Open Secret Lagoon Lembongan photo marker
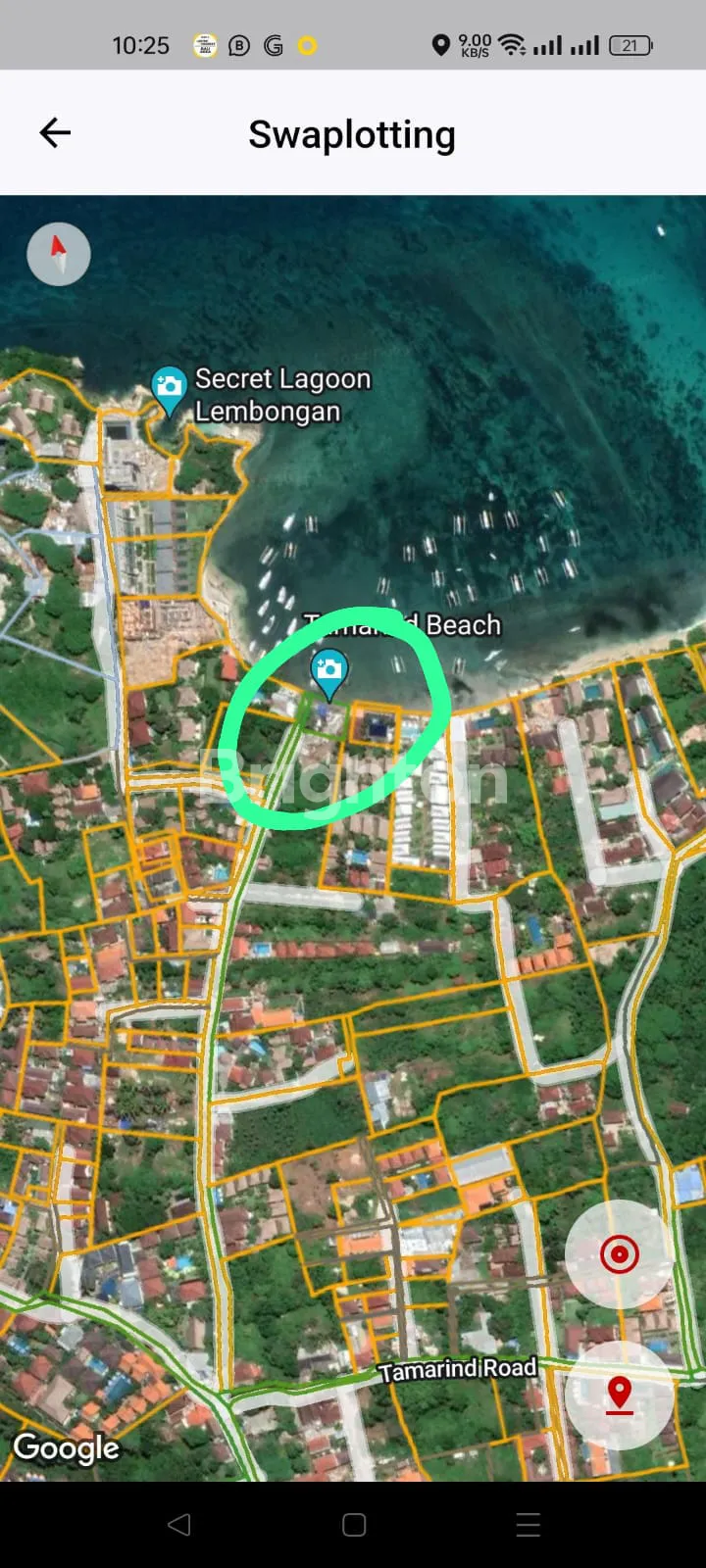The width and height of the screenshot is (706, 1568). coord(169,387)
